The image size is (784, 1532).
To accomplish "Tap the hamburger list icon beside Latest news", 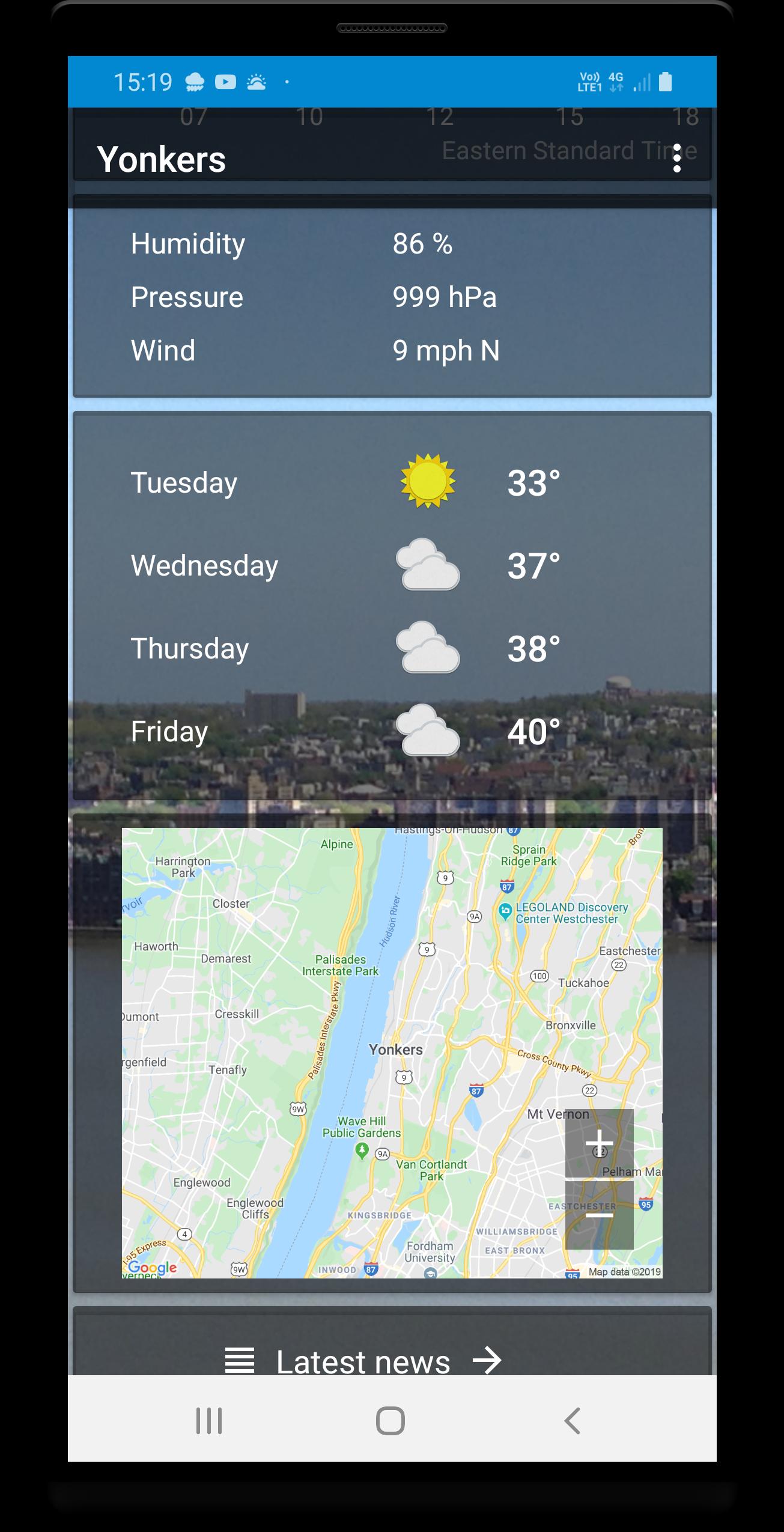I will [240, 1360].
